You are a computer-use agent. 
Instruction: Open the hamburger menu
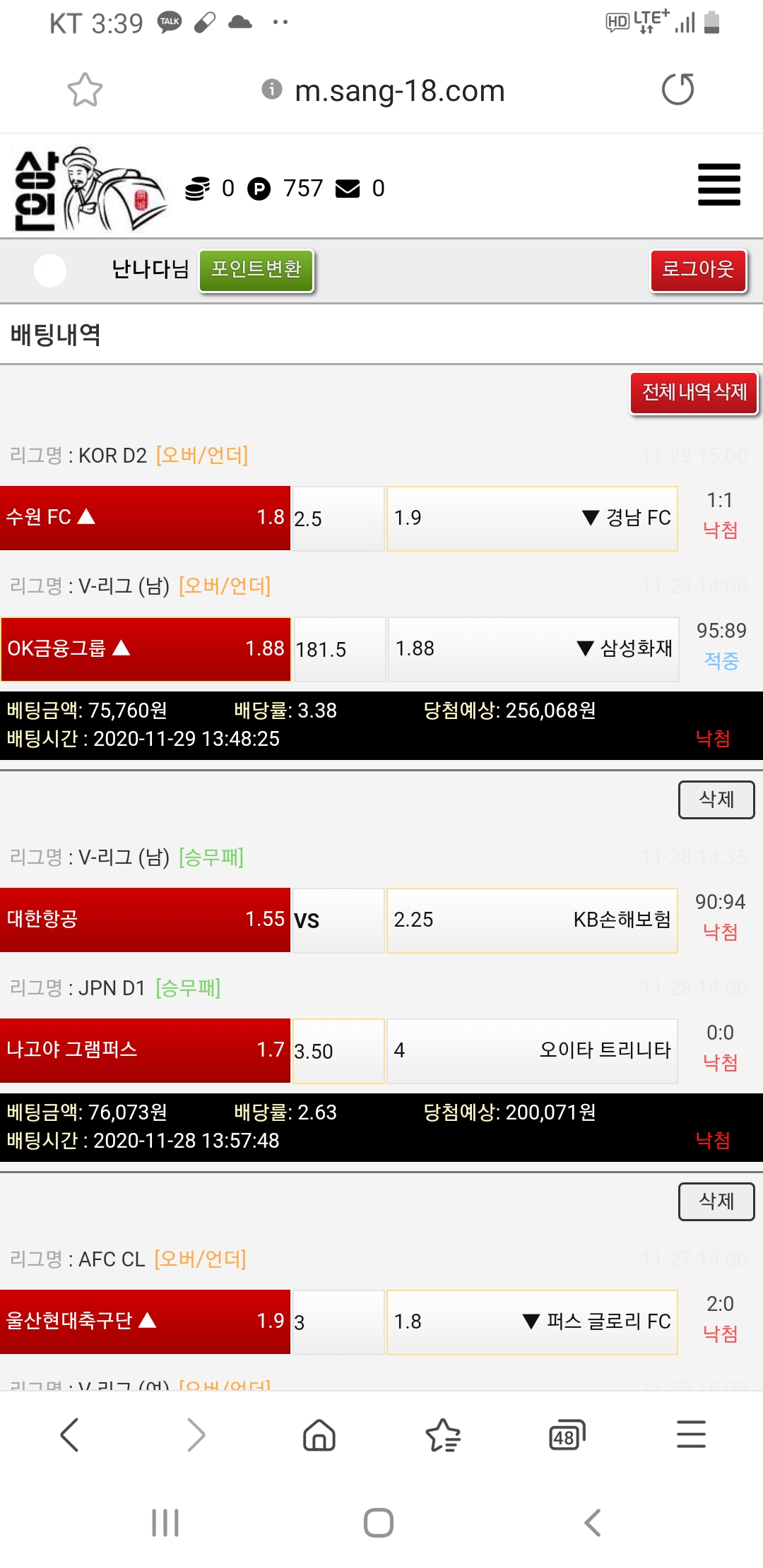(718, 184)
